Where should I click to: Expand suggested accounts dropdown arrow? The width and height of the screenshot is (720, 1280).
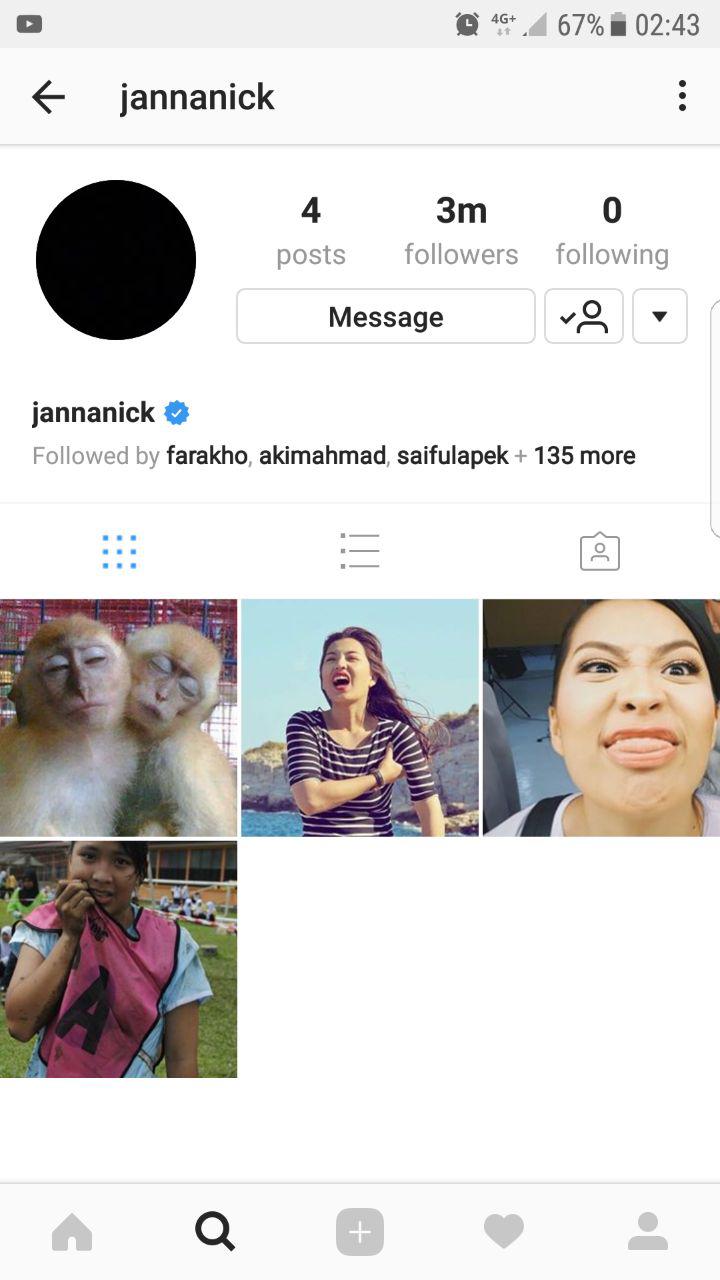coord(660,317)
